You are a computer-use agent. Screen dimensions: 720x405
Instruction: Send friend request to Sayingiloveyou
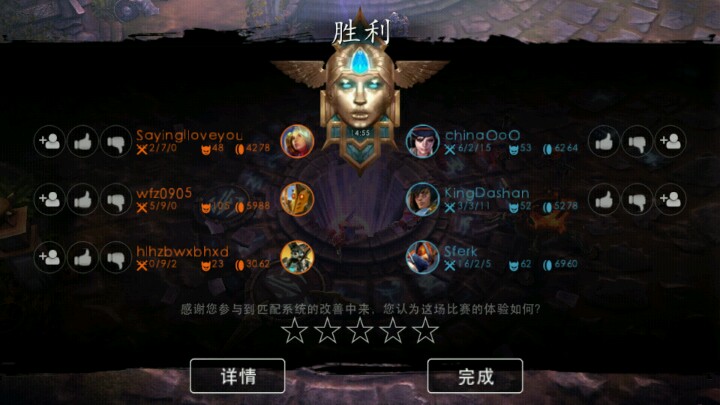pos(49,141)
